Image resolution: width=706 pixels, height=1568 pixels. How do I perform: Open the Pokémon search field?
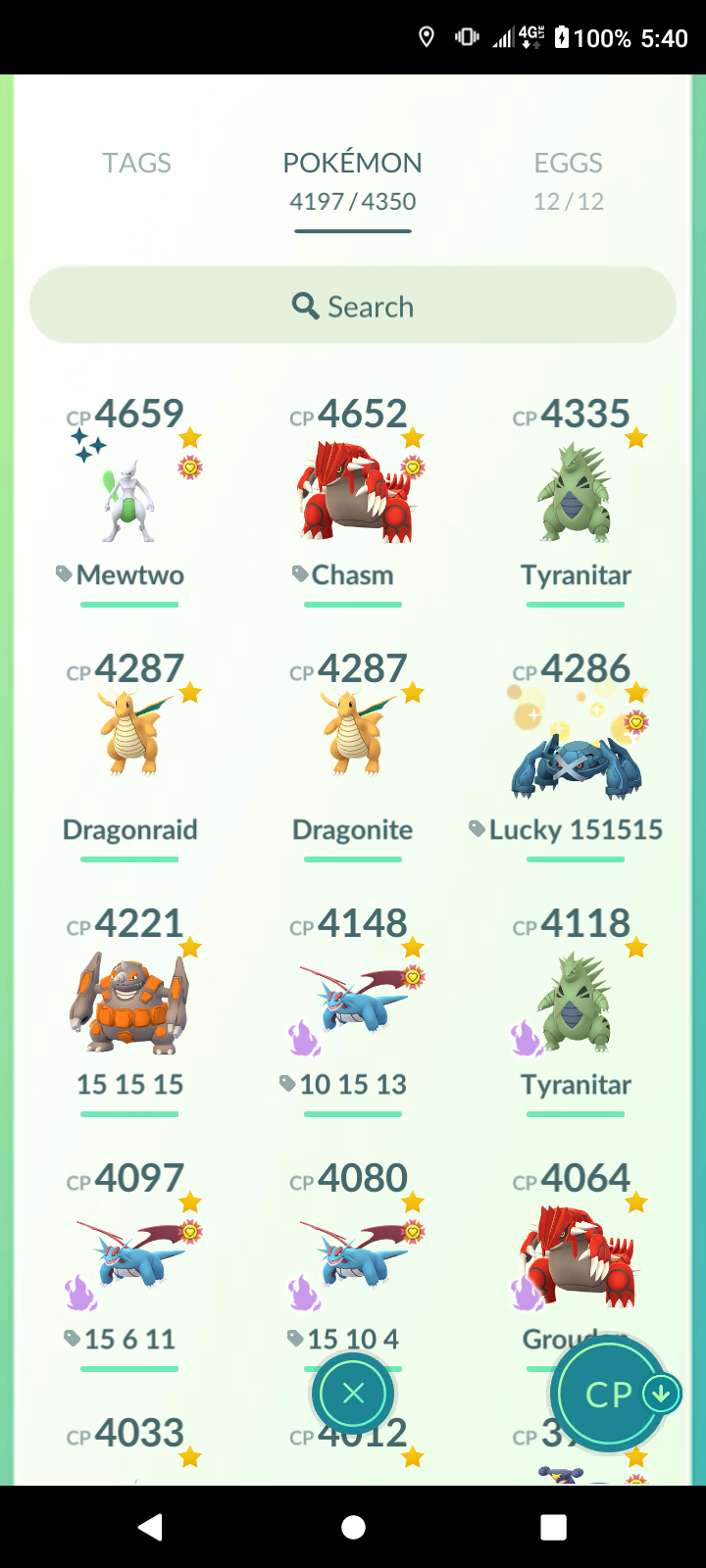353,306
